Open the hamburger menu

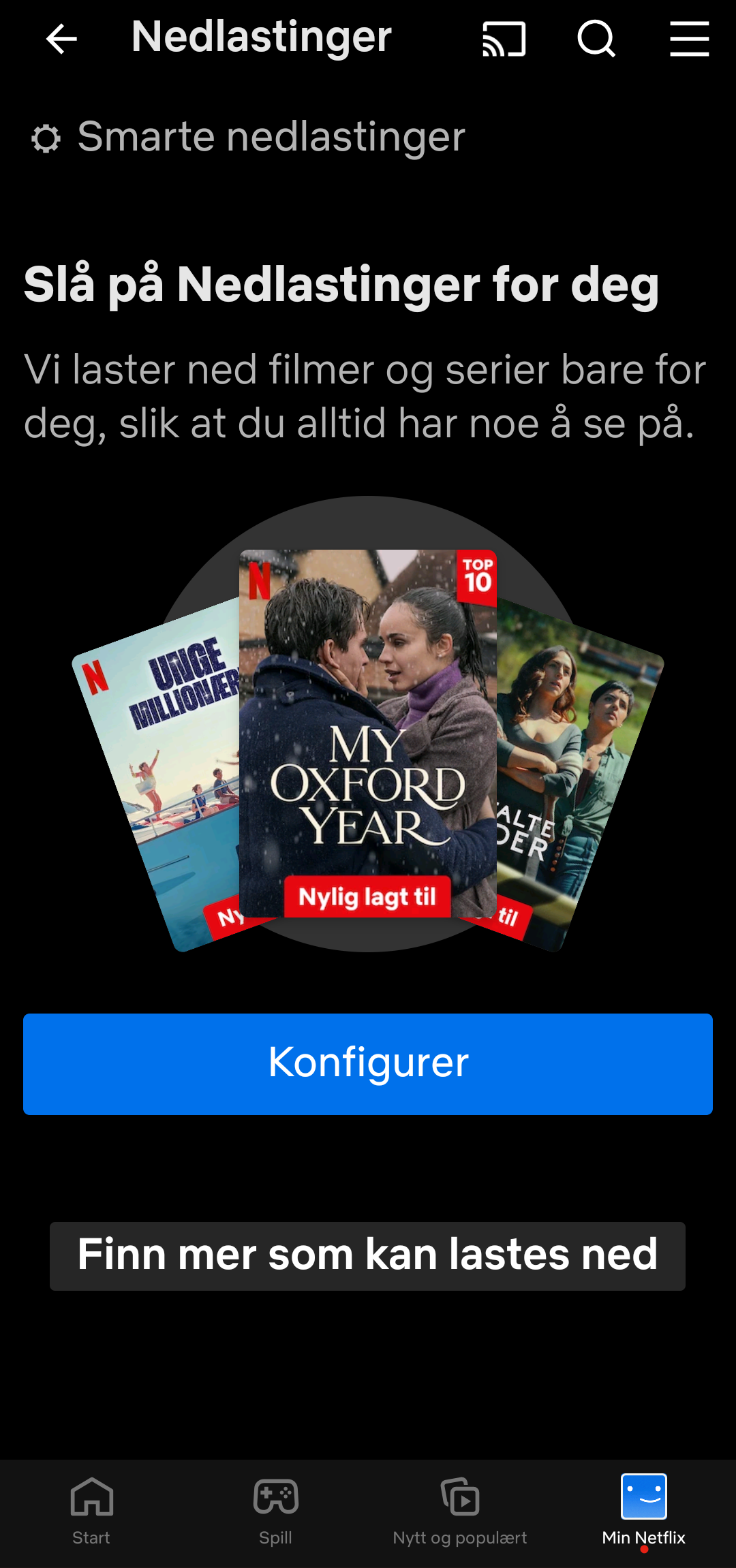[690, 39]
